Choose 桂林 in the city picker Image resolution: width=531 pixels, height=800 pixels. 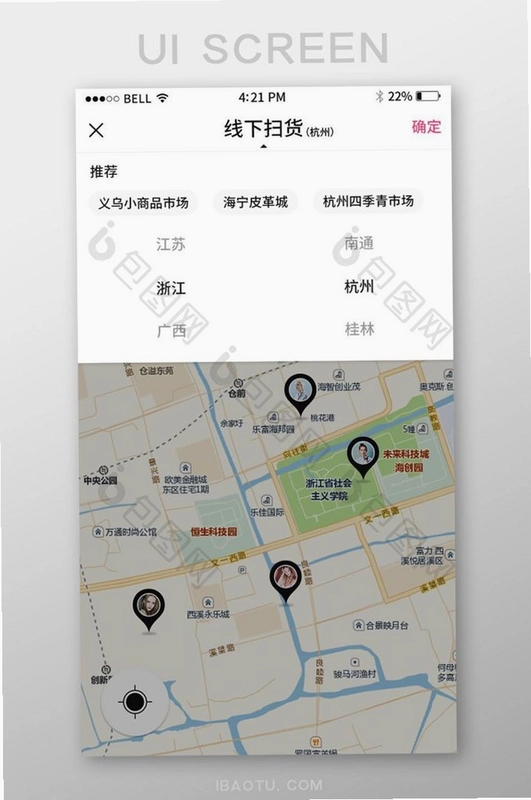[x=359, y=329]
